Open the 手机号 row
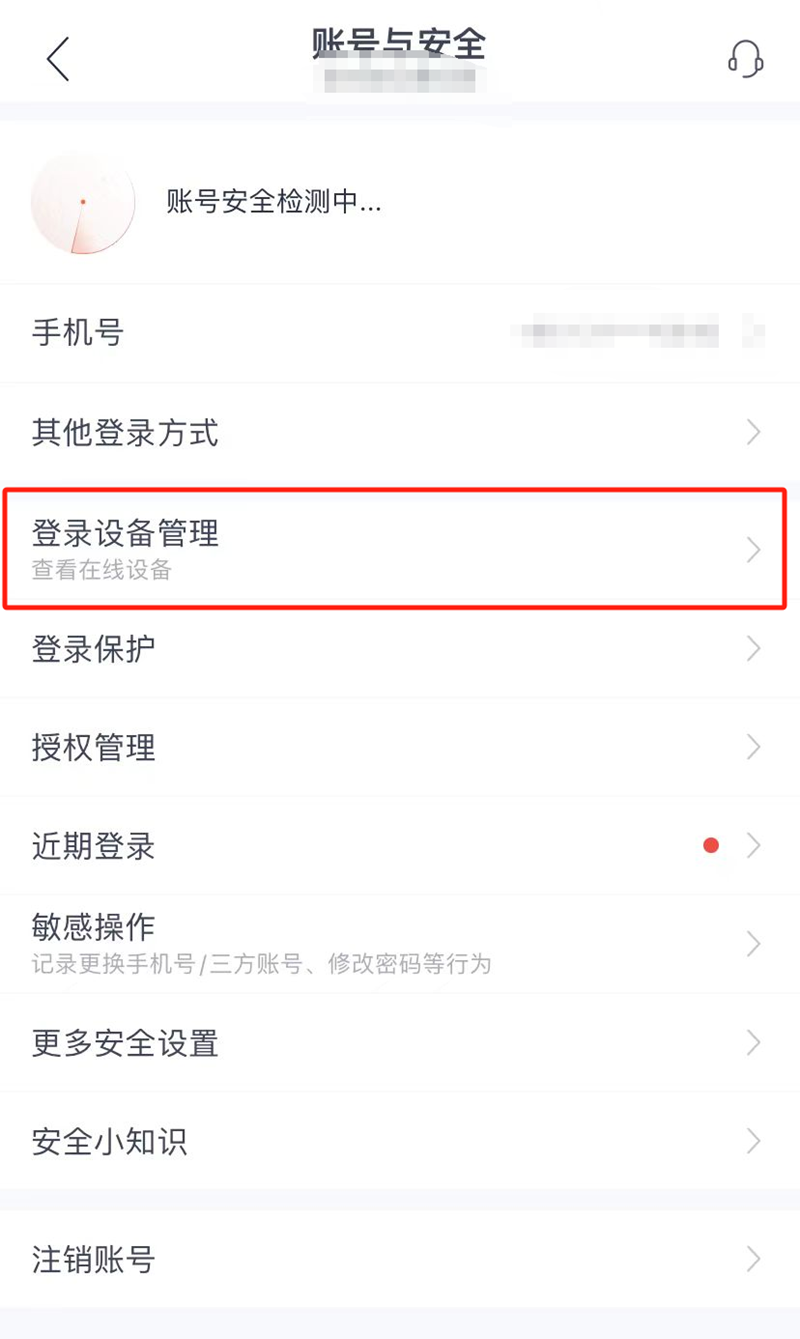 [400, 333]
